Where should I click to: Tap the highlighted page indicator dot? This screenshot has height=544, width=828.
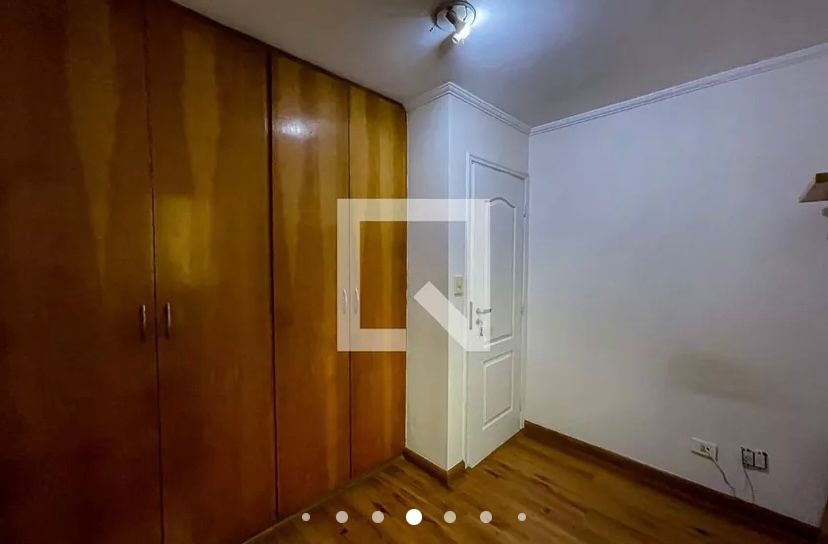click(414, 517)
